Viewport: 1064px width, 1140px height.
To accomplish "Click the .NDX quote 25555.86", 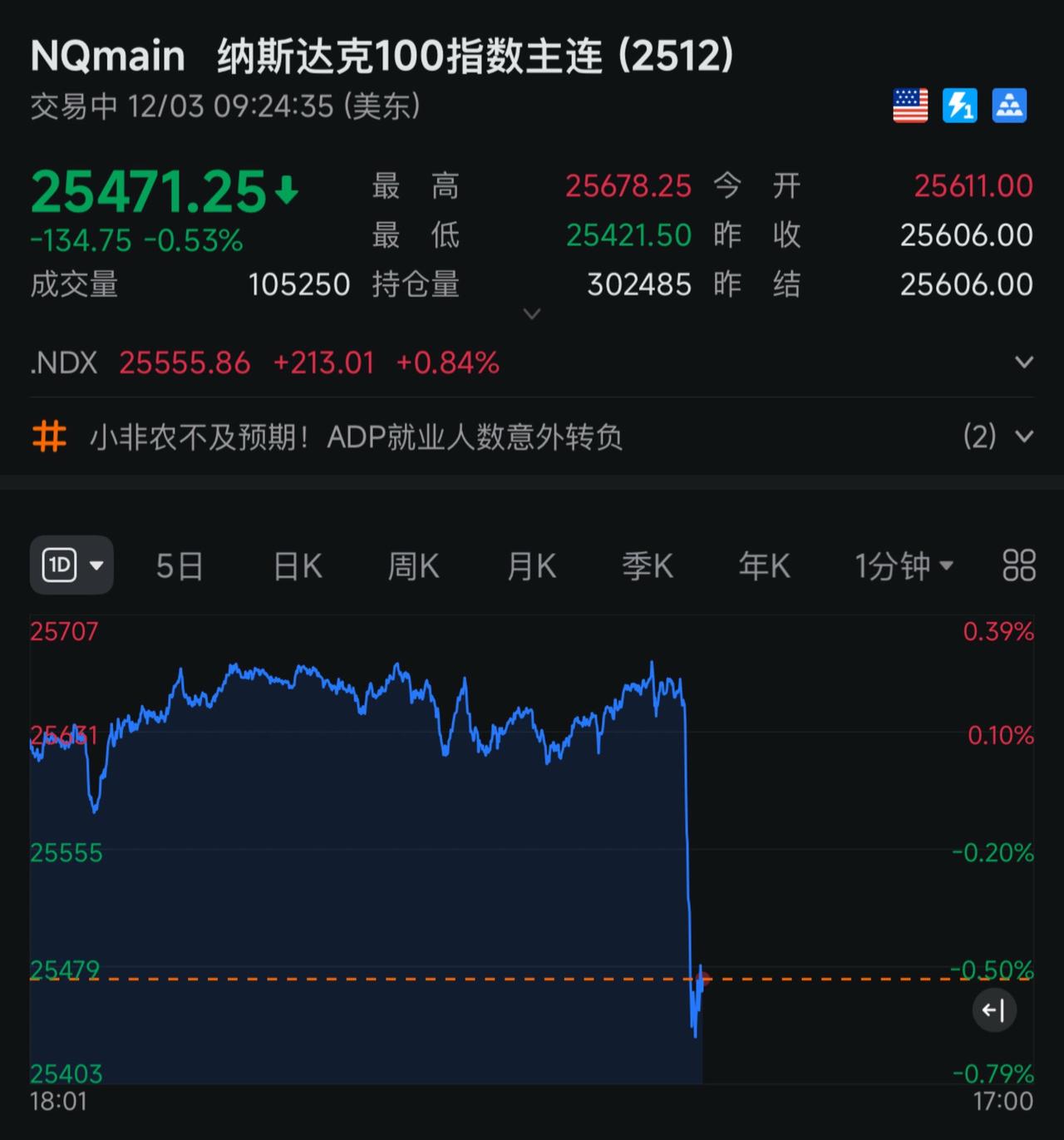I will (x=185, y=363).
